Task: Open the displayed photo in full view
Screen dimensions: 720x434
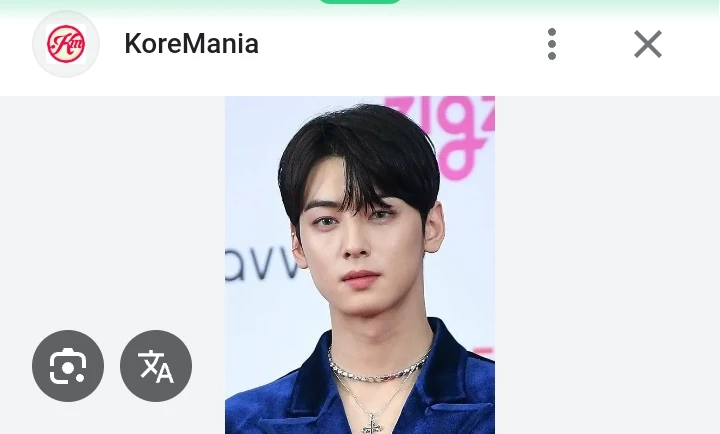Action: click(x=360, y=265)
